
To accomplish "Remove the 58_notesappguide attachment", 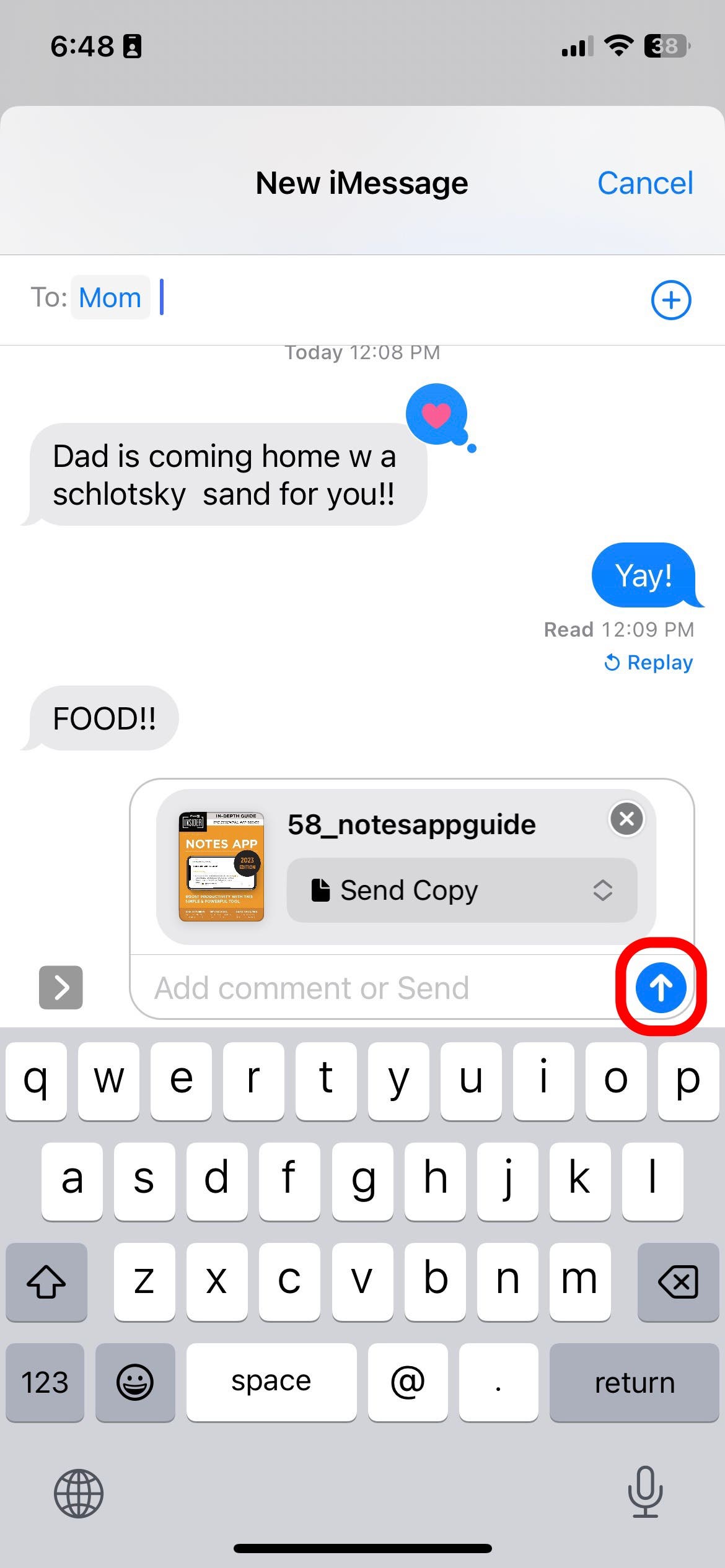I will (626, 819).
